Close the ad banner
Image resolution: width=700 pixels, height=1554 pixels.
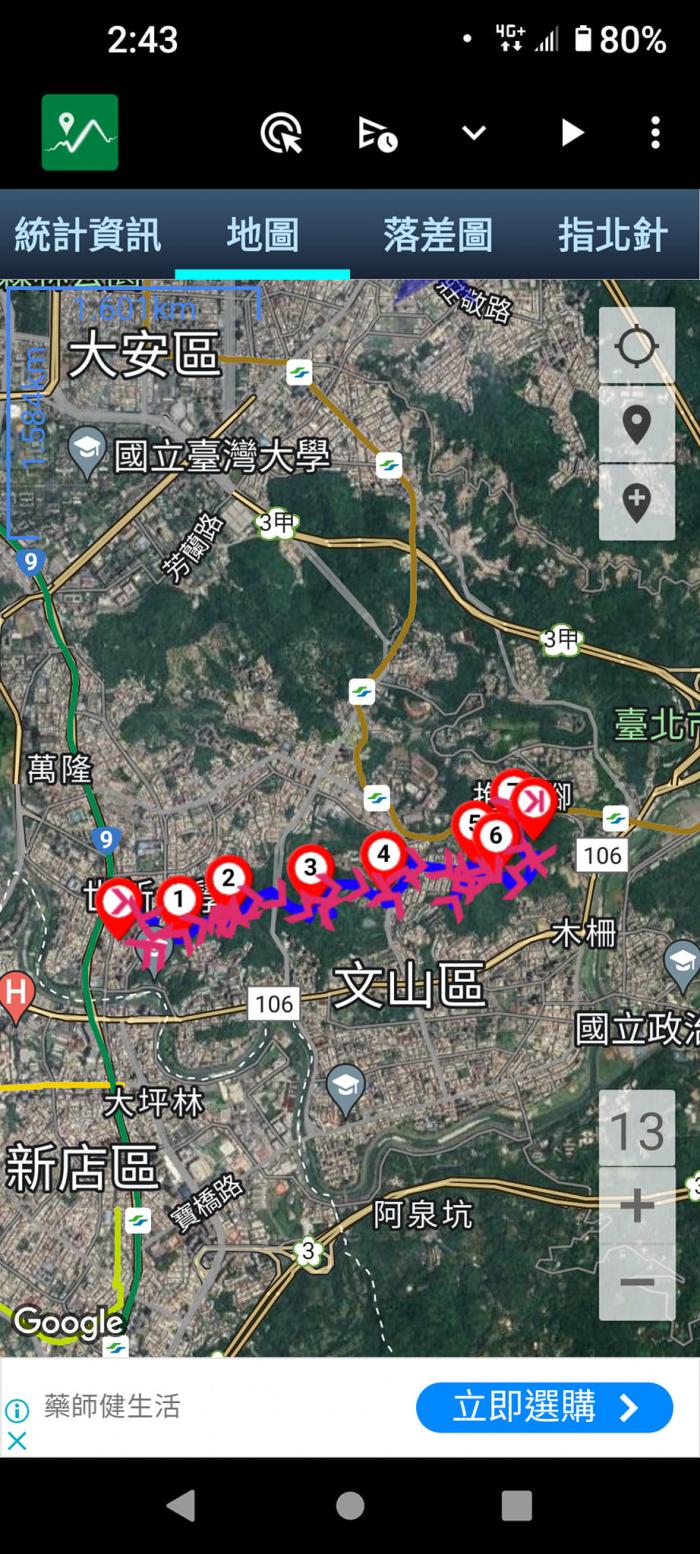click(17, 1441)
